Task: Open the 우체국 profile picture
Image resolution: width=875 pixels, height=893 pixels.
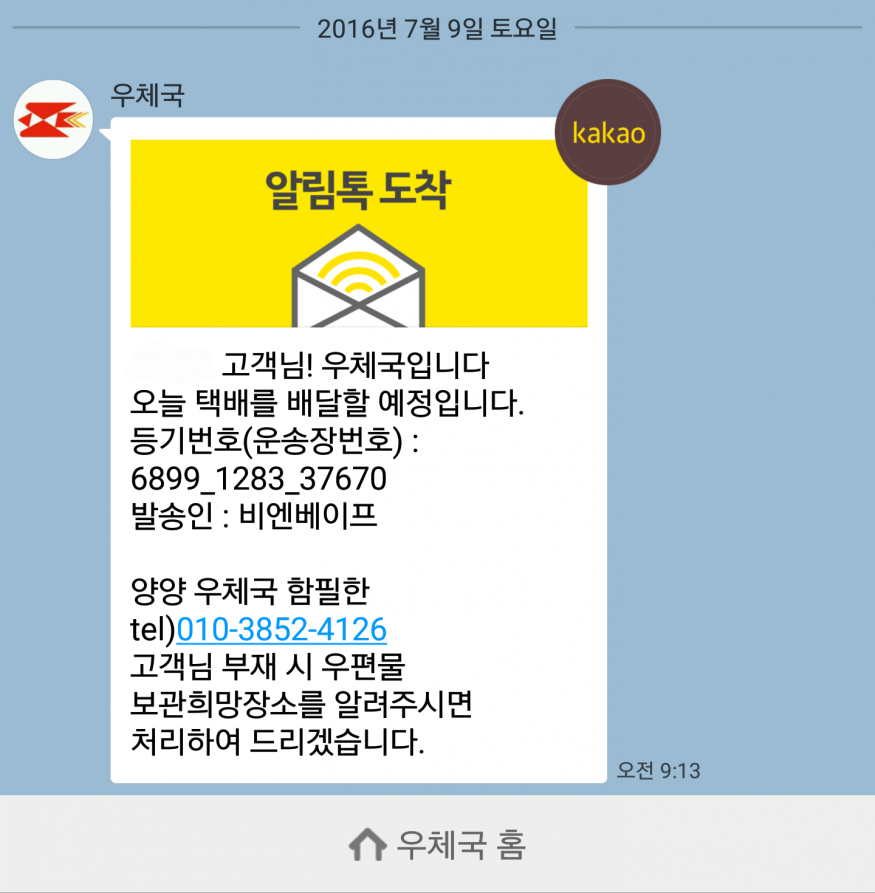Action: [53, 119]
